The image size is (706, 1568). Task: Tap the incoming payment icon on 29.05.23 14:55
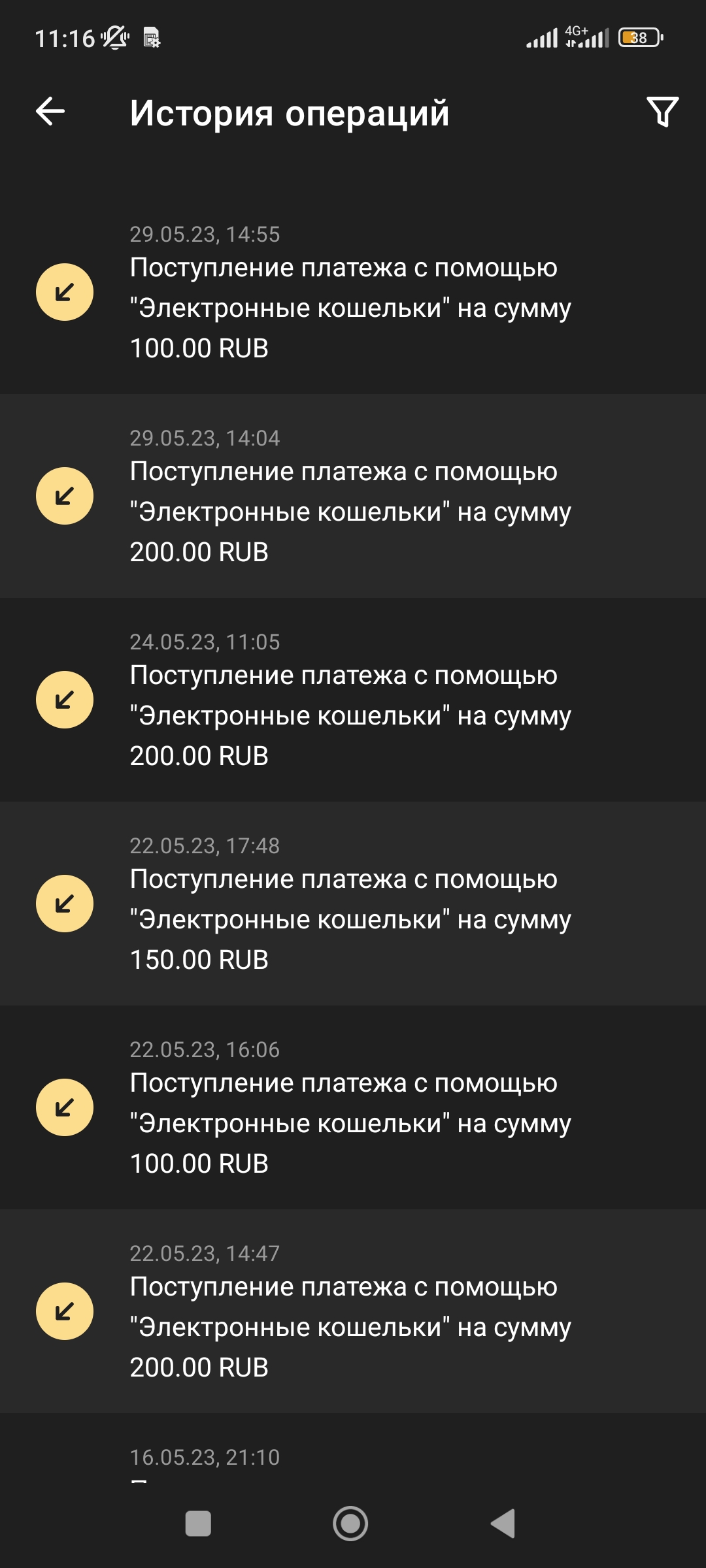pos(63,292)
